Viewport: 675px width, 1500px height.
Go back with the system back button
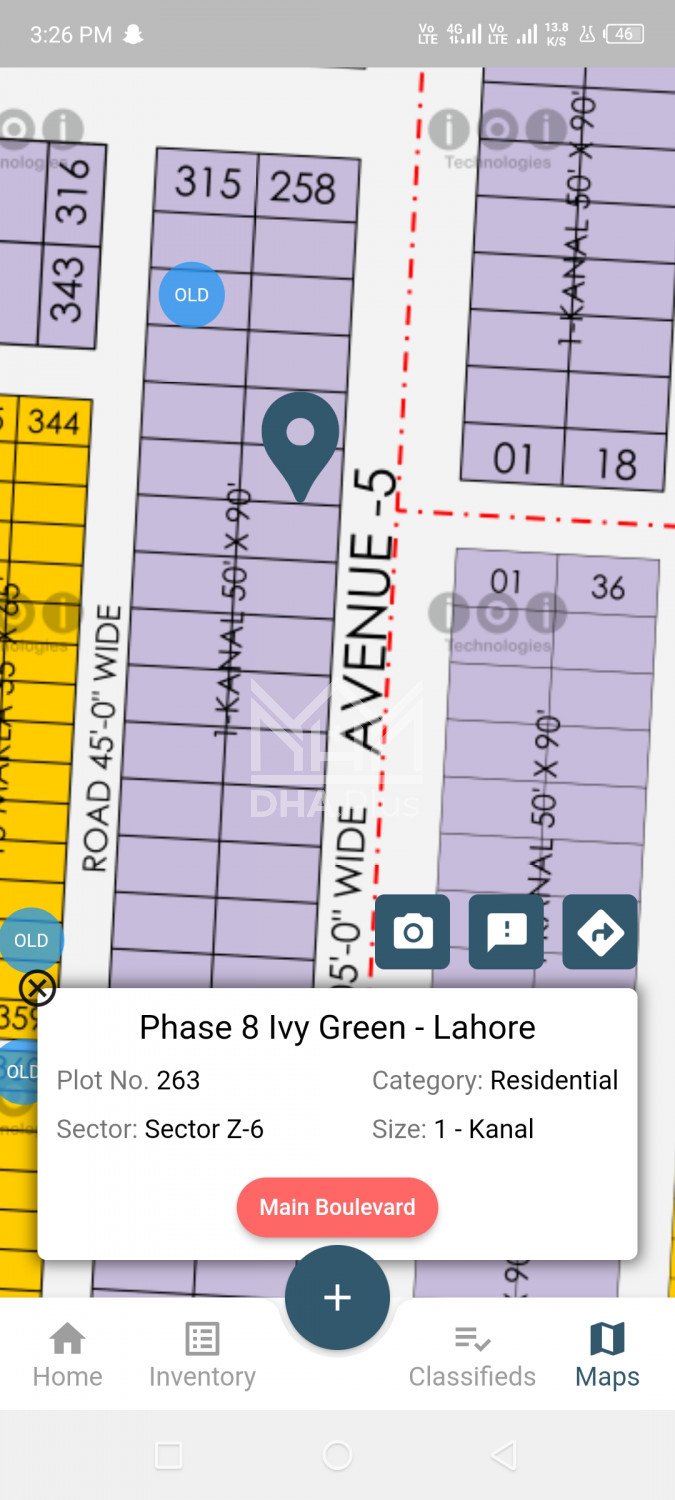(x=505, y=1456)
